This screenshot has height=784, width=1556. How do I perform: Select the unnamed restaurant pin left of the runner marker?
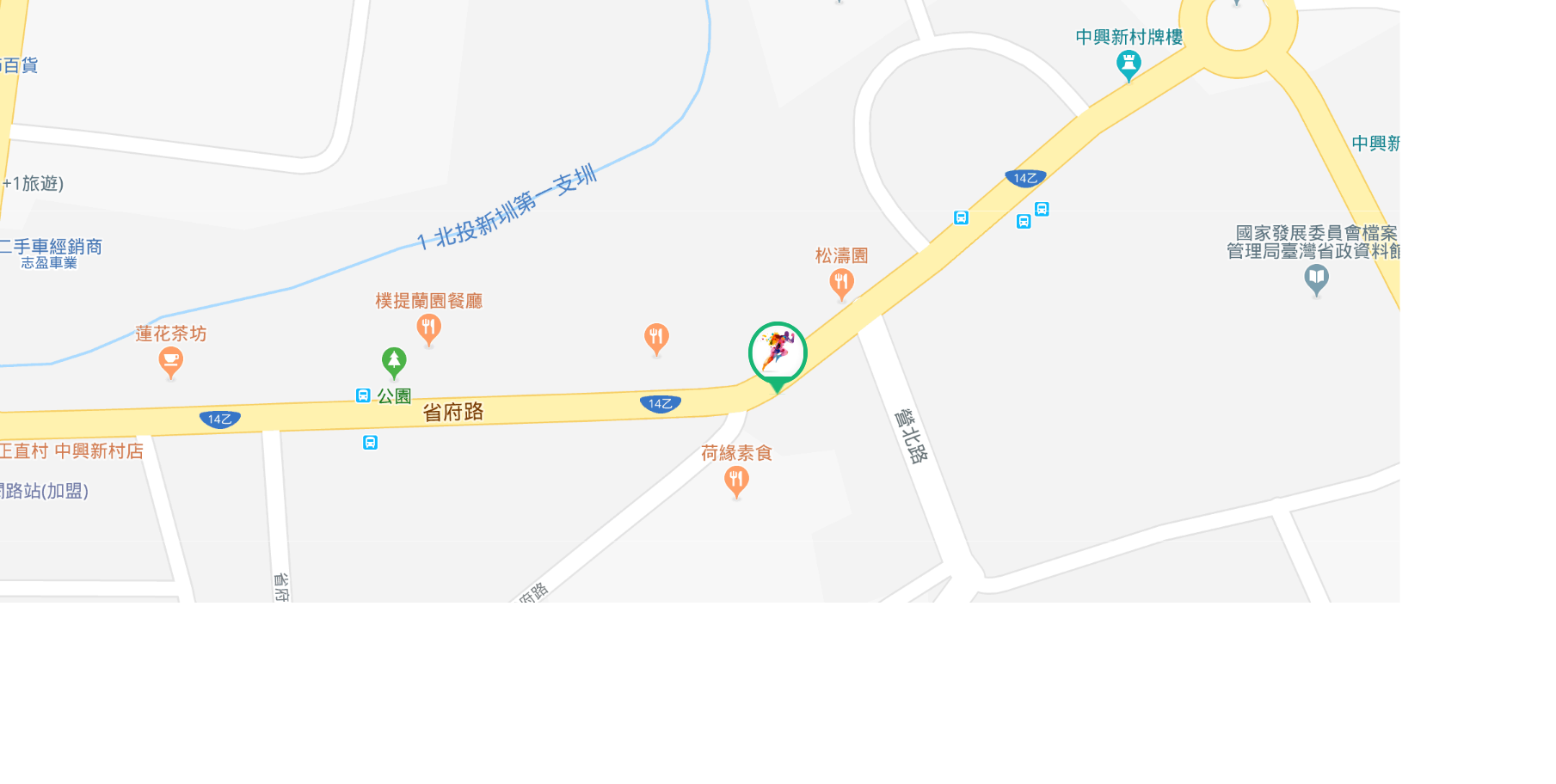tap(656, 337)
